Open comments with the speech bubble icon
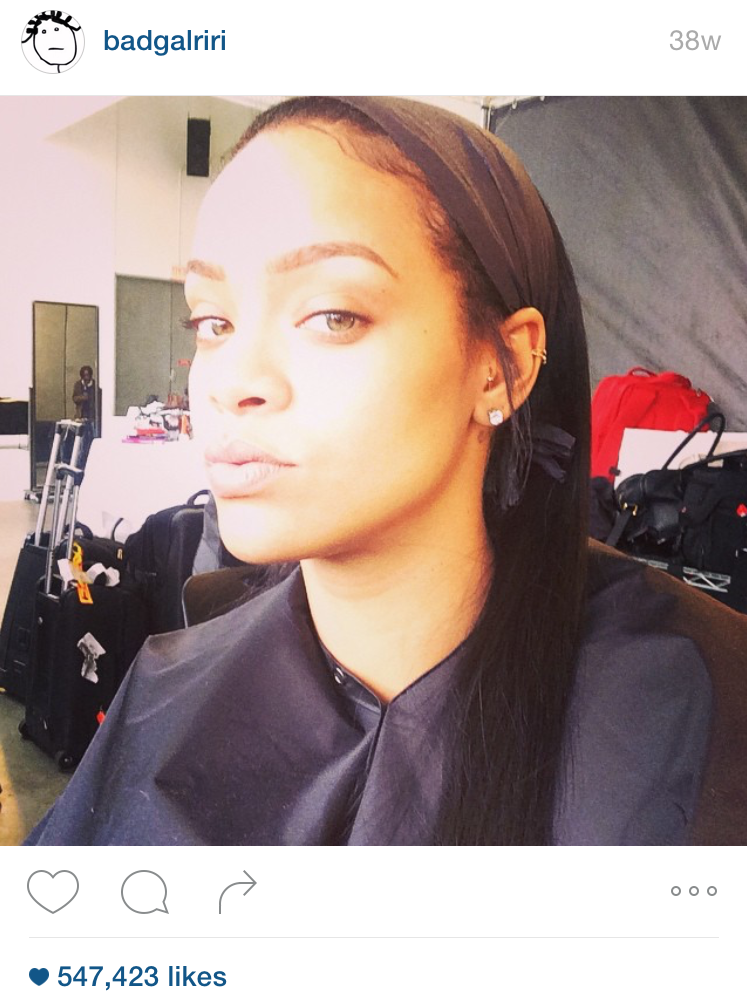This screenshot has height=1006, width=747. [x=144, y=891]
